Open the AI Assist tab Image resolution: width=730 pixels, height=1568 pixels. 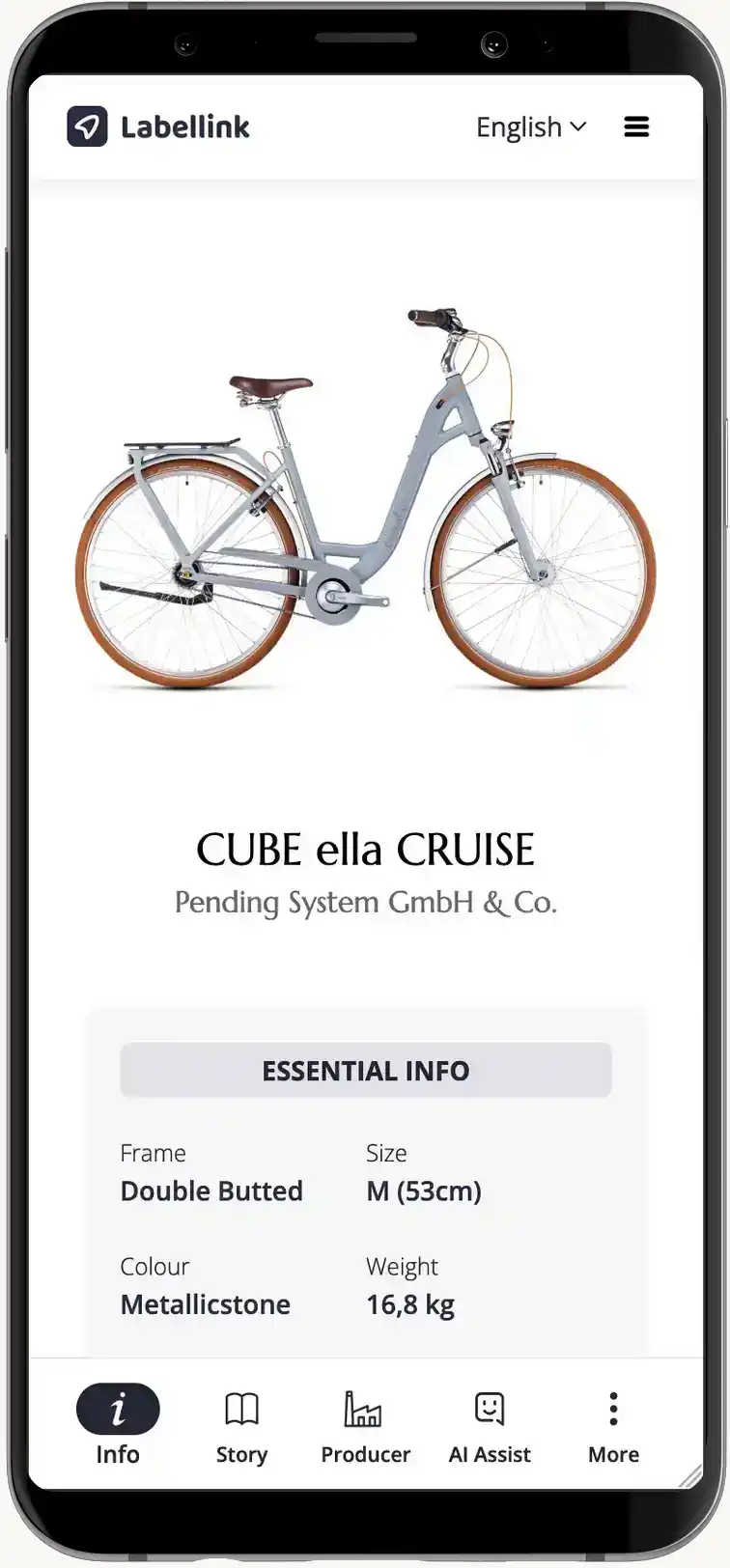tap(490, 1425)
